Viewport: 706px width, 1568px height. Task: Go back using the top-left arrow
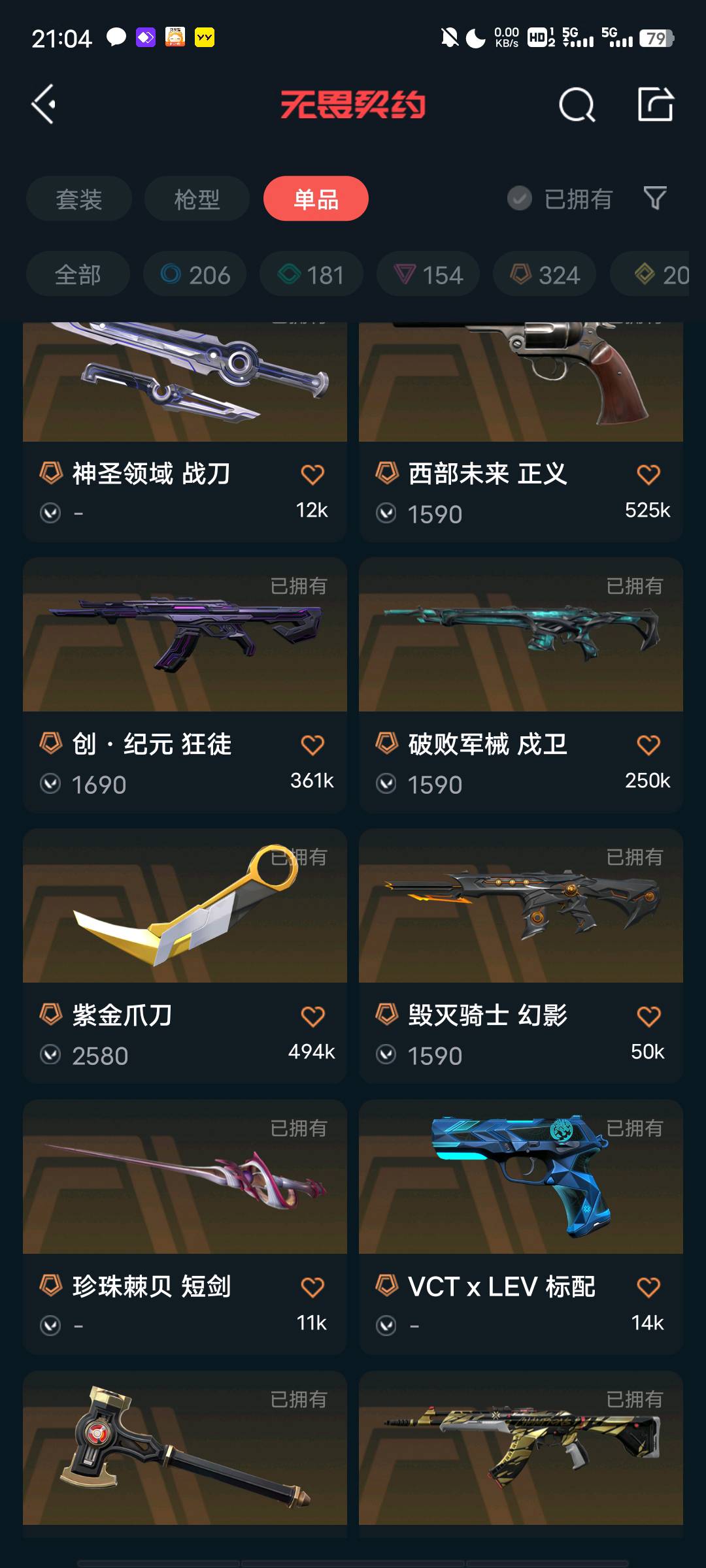coord(44,105)
